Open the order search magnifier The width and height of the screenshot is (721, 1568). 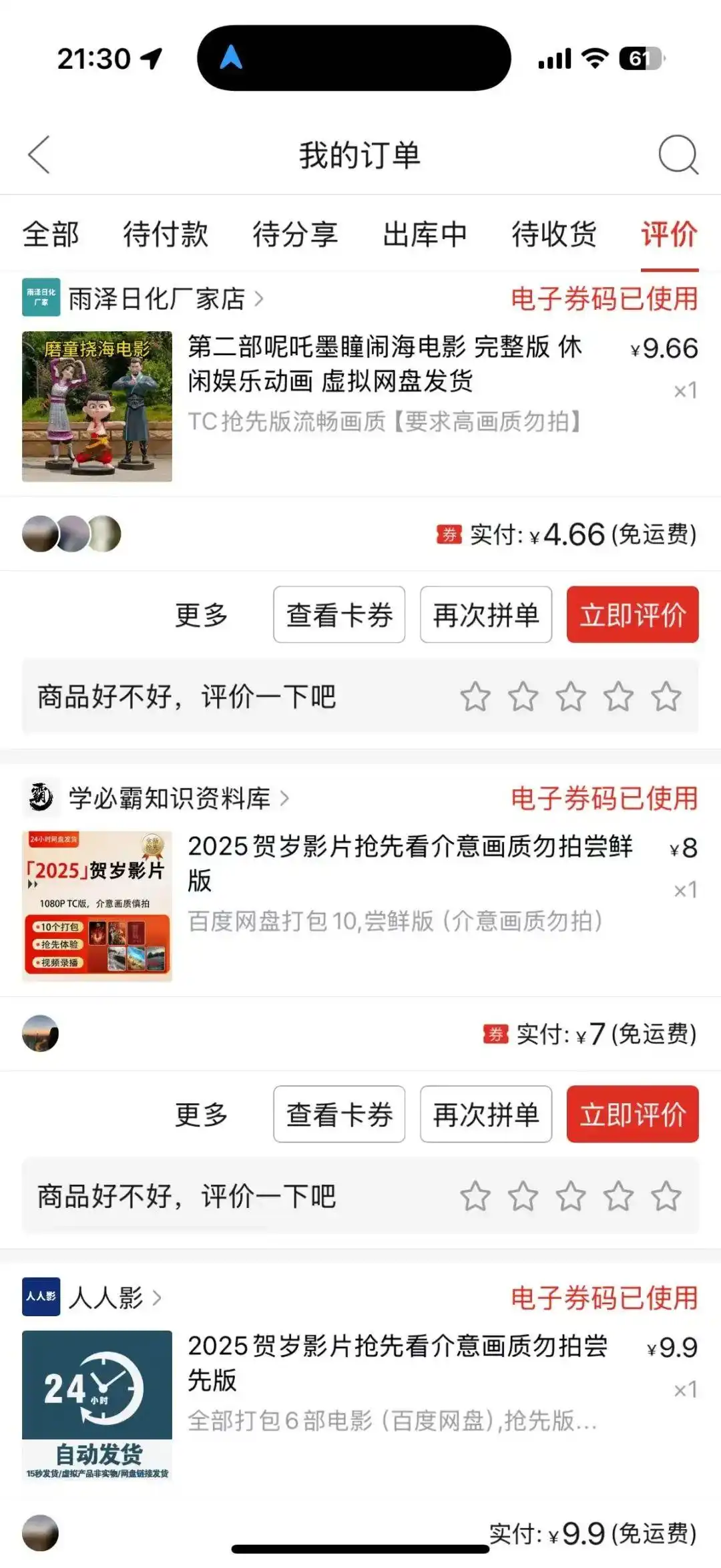(677, 155)
